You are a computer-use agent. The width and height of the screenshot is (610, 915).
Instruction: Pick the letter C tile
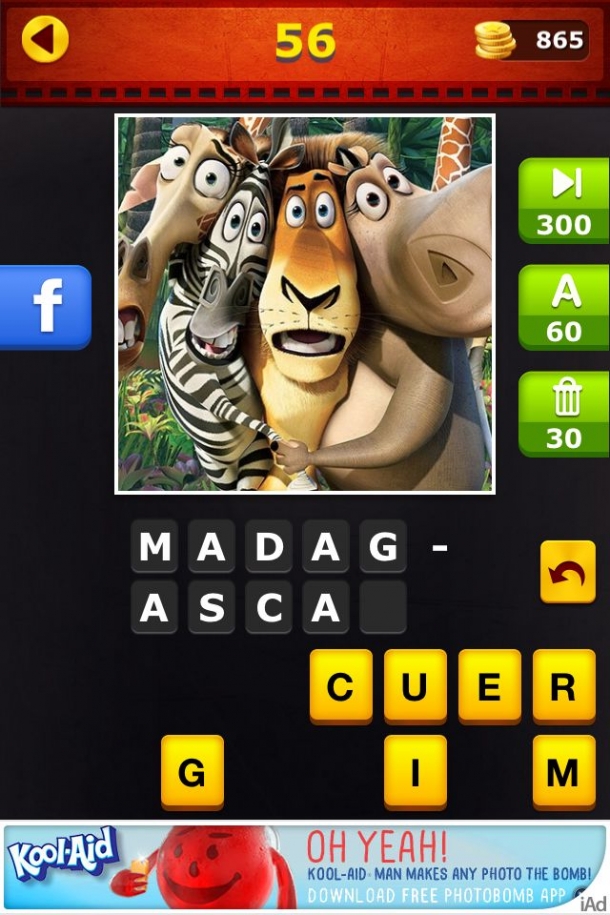pyautogui.click(x=340, y=686)
